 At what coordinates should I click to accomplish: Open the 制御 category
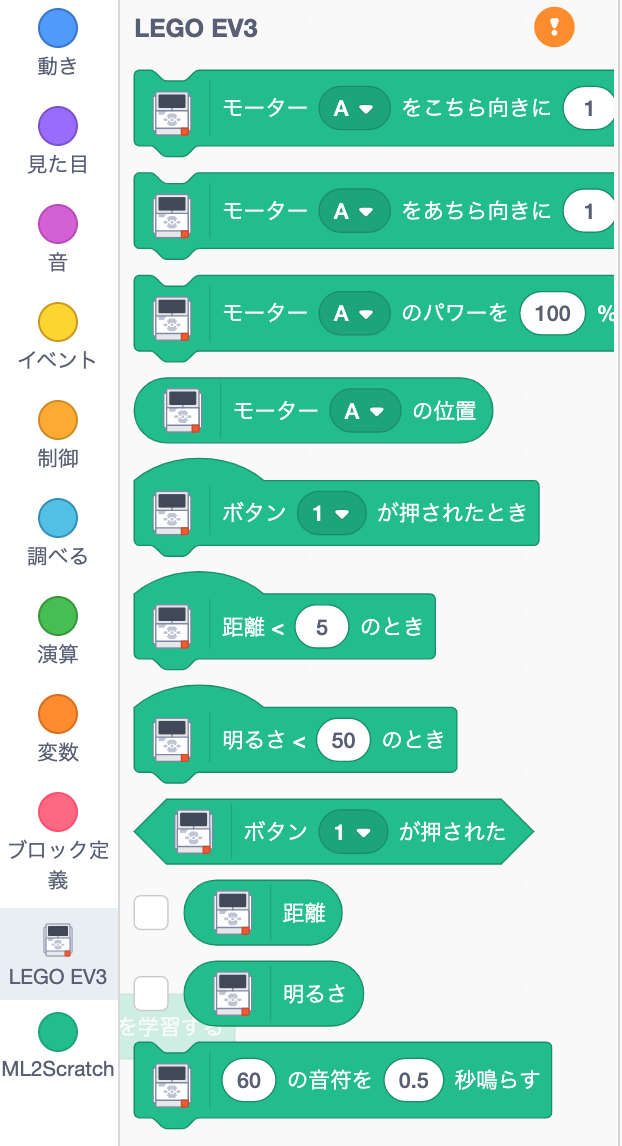pyautogui.click(x=58, y=434)
